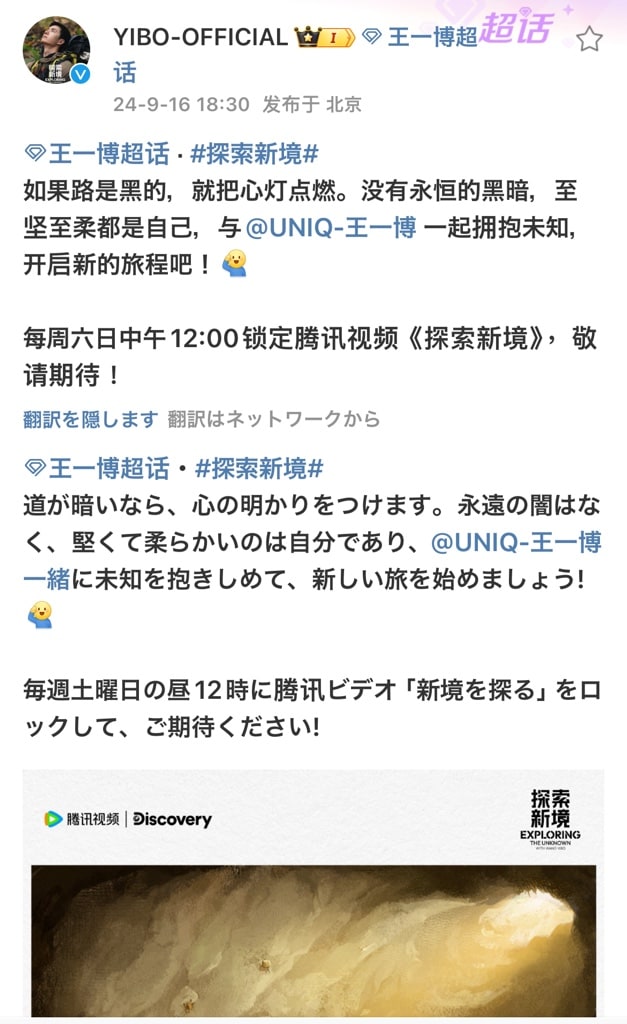
Task: Open @UNIQ-王一博 mention in original text
Action: (330, 227)
